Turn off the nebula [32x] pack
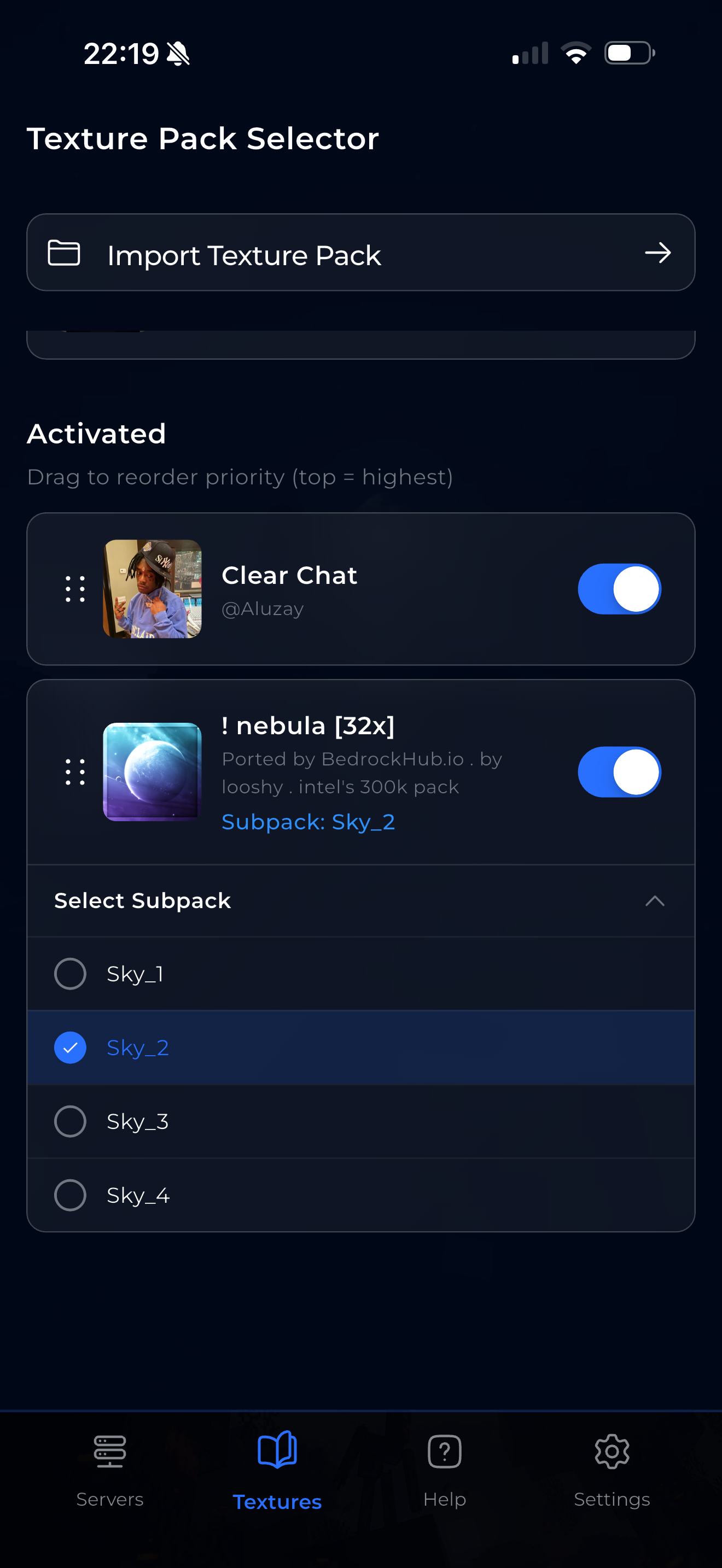The image size is (722, 1568). click(619, 772)
